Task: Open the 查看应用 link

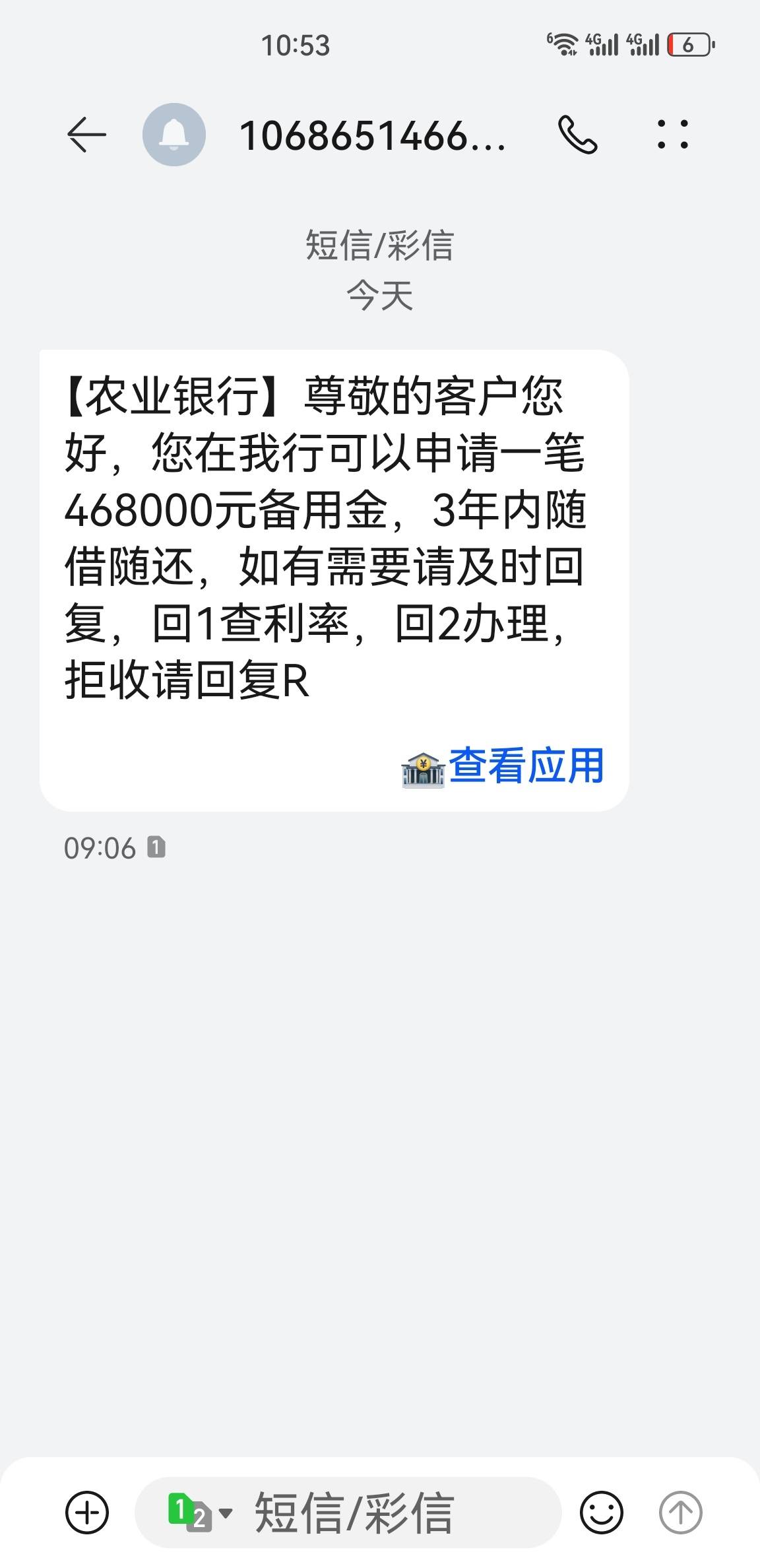Action: (x=525, y=766)
